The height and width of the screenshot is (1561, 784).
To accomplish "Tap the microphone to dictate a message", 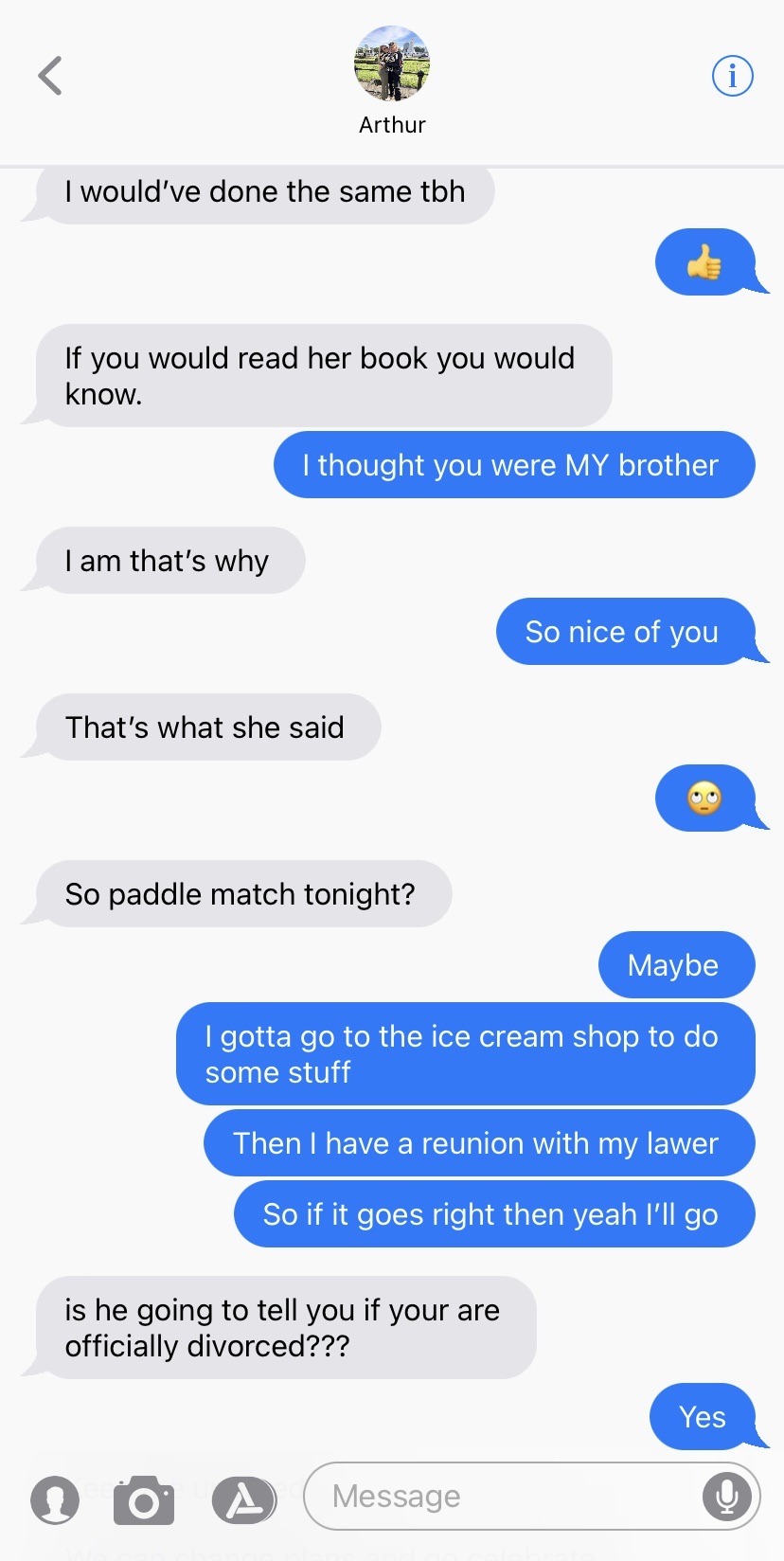I will pyautogui.click(x=726, y=1497).
